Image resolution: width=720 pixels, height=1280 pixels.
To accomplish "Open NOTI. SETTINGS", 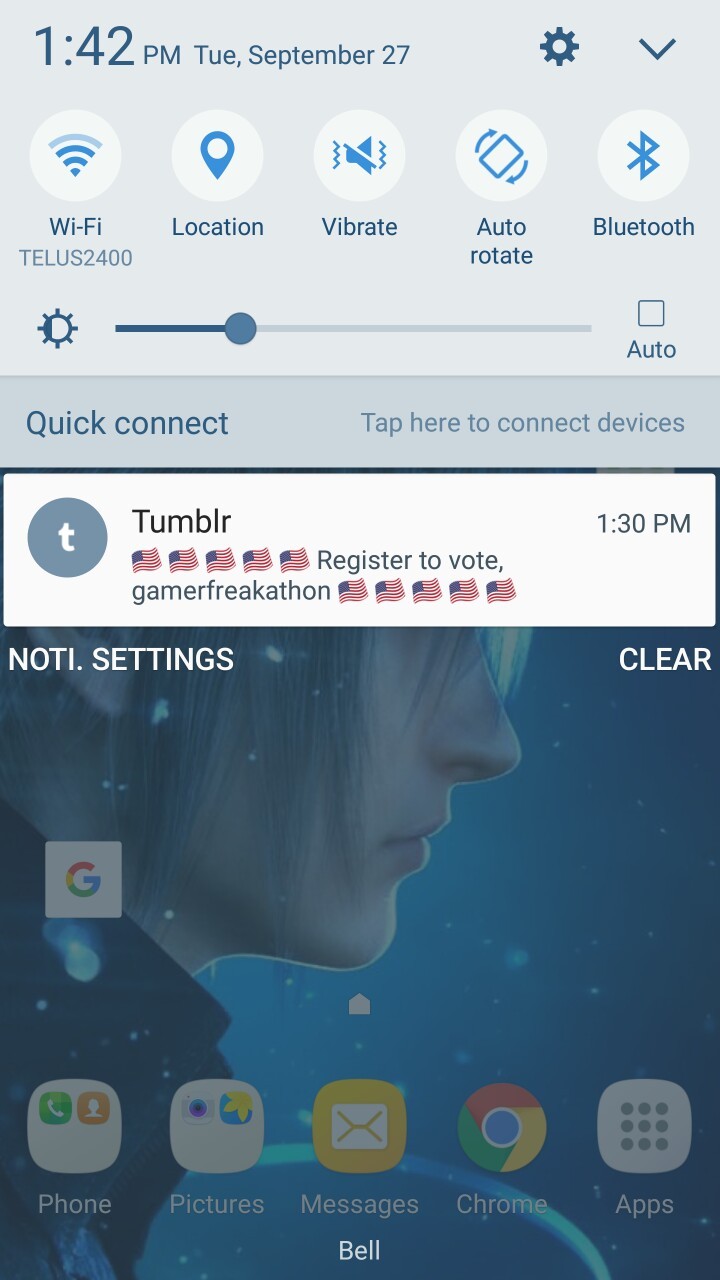I will pos(121,659).
